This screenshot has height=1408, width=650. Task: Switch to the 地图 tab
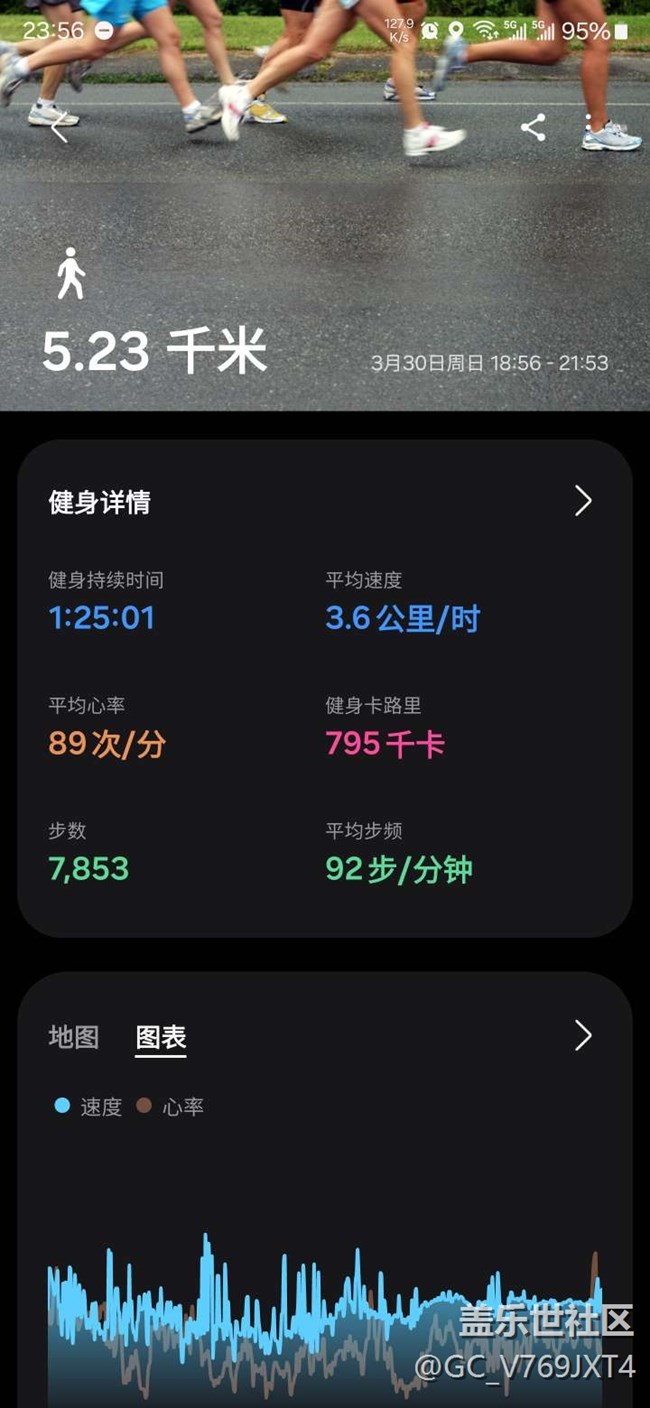click(74, 1037)
